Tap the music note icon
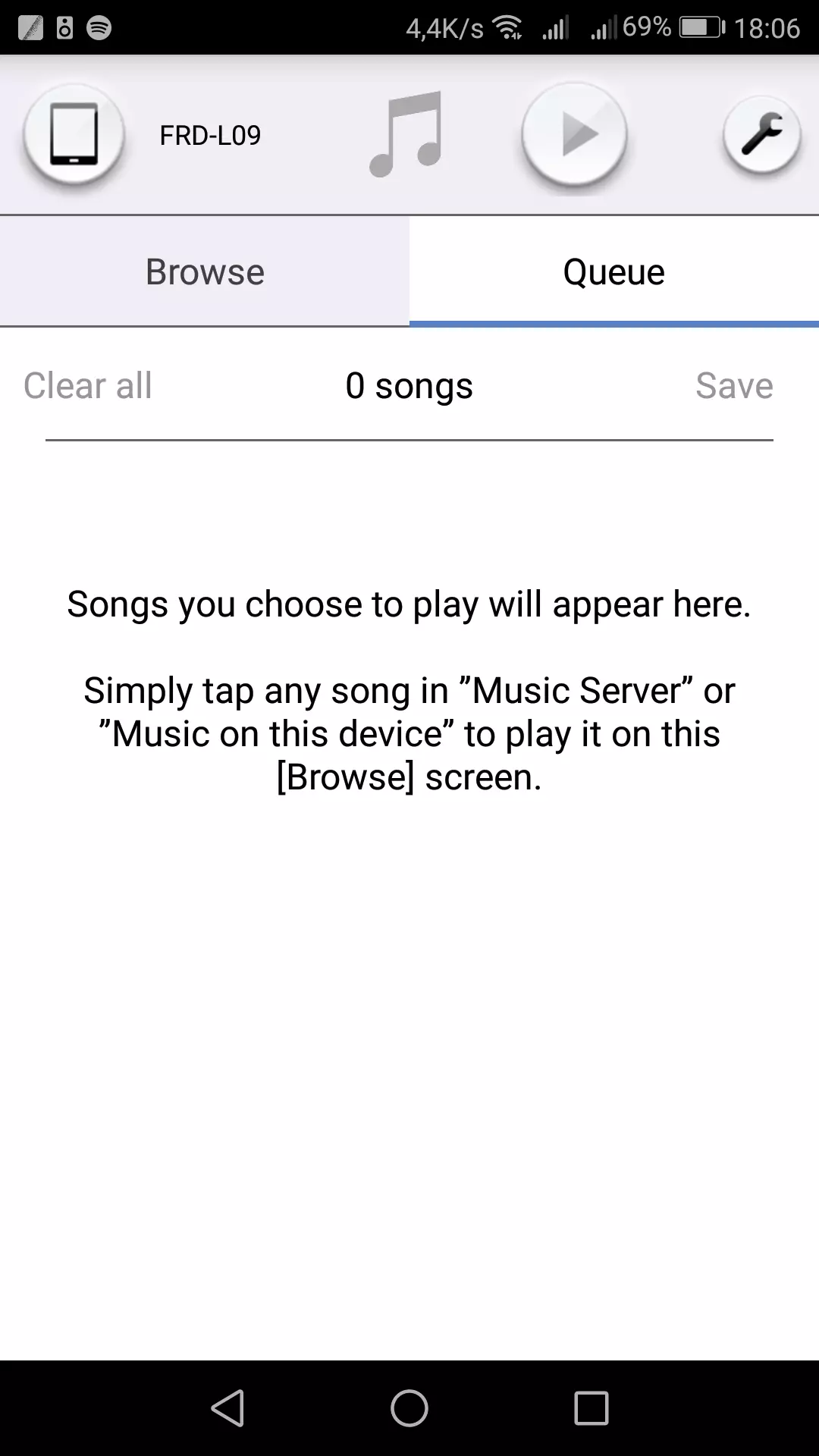 (406, 135)
